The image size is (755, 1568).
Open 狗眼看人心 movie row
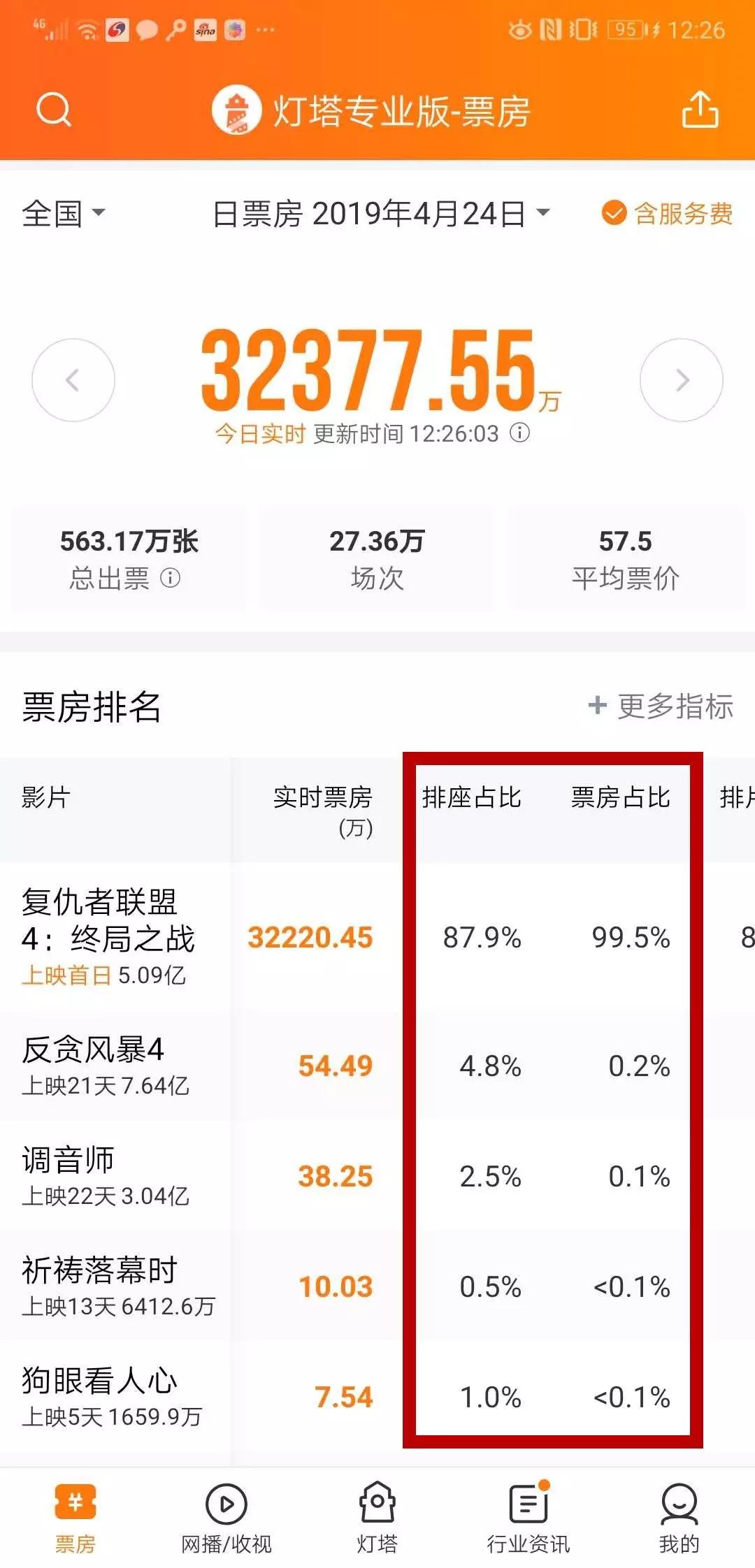377,1397
